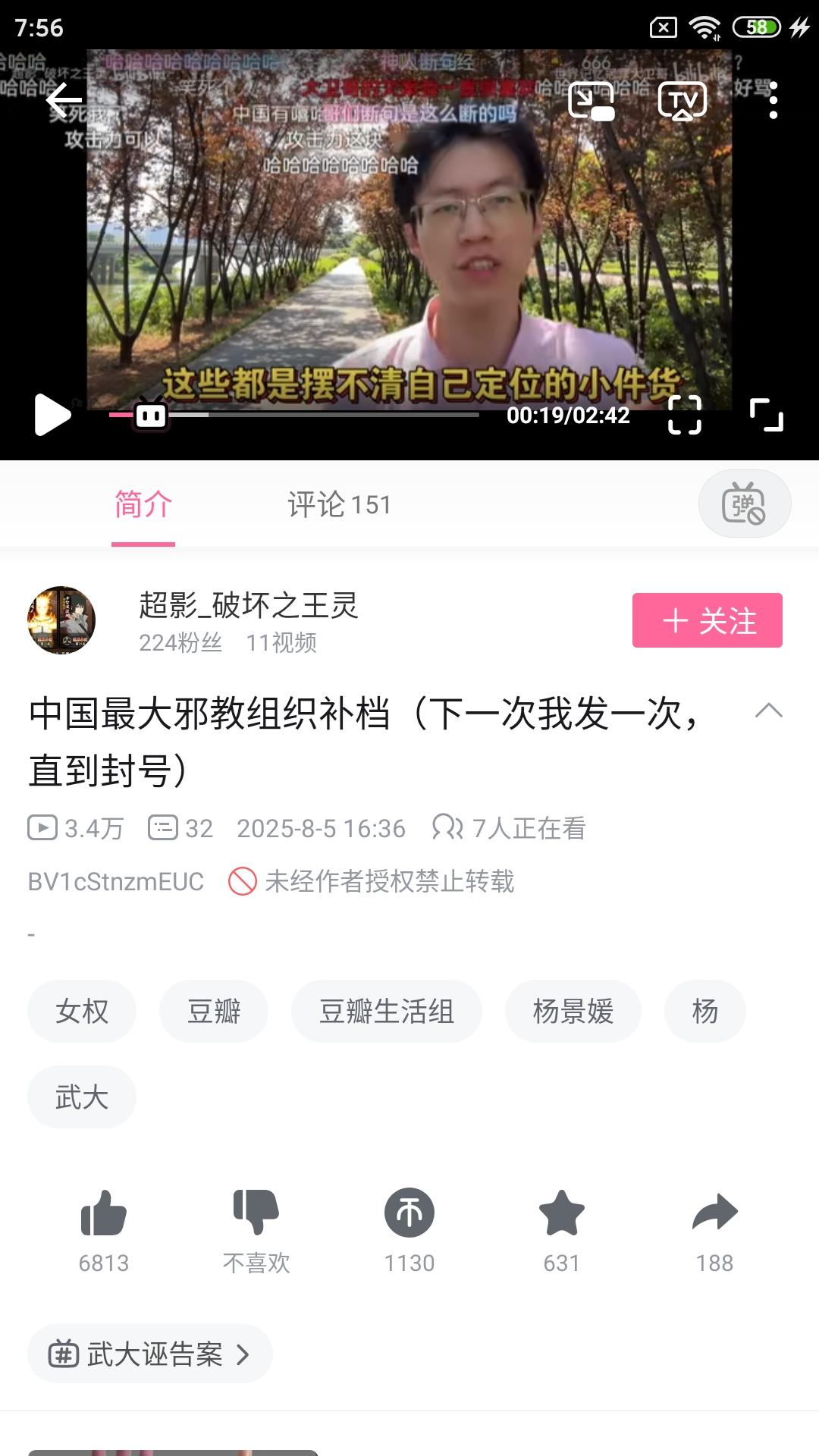The width and height of the screenshot is (819, 1456).
Task: Go back from the video page
Action: 64,100
